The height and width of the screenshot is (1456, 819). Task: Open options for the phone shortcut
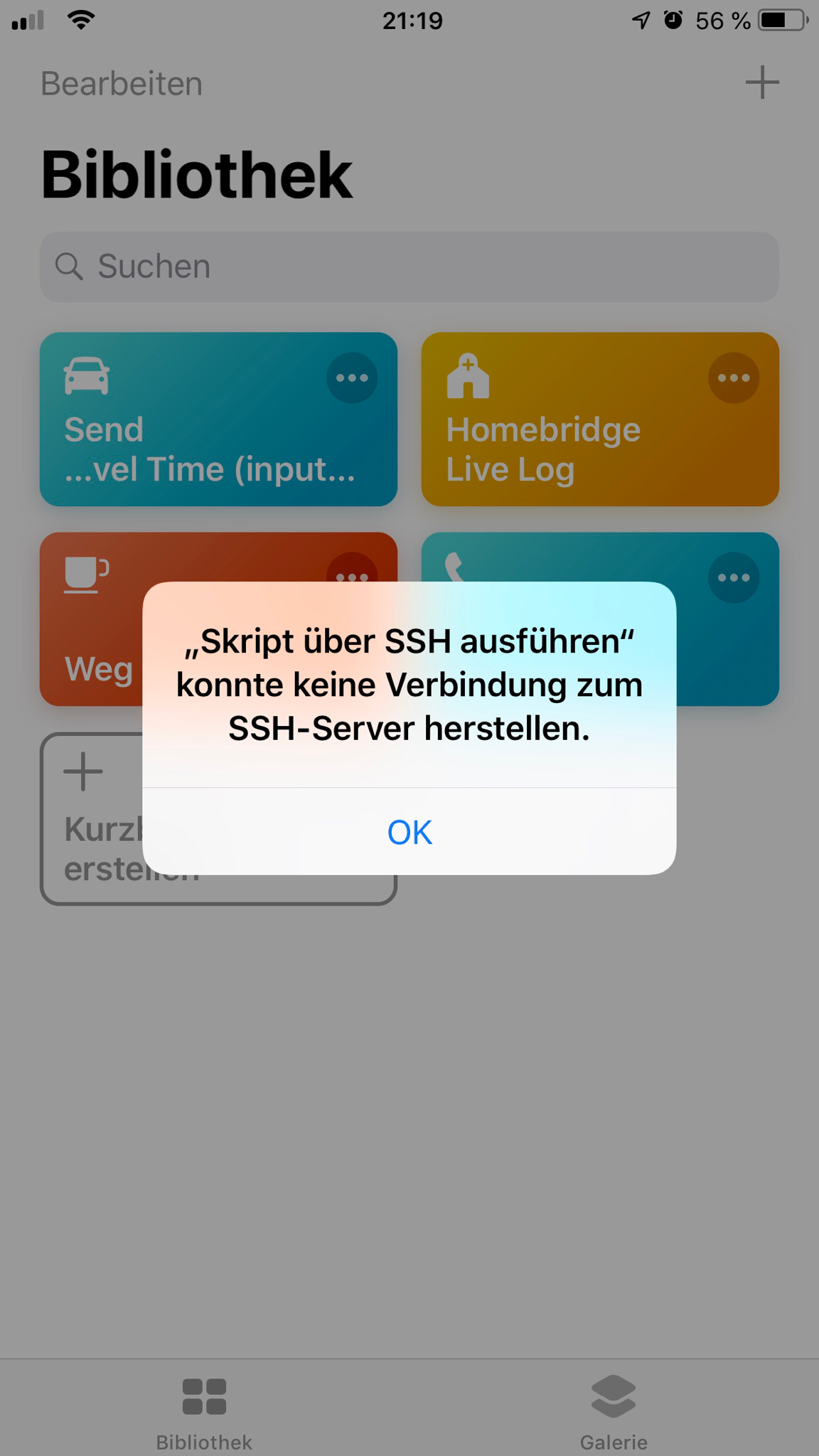[734, 577]
